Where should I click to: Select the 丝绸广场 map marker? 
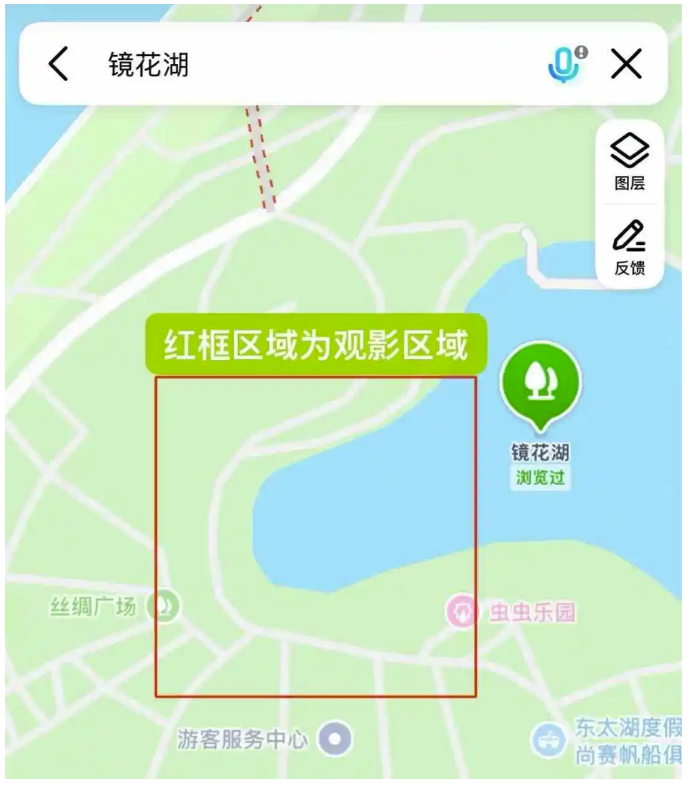[165, 606]
